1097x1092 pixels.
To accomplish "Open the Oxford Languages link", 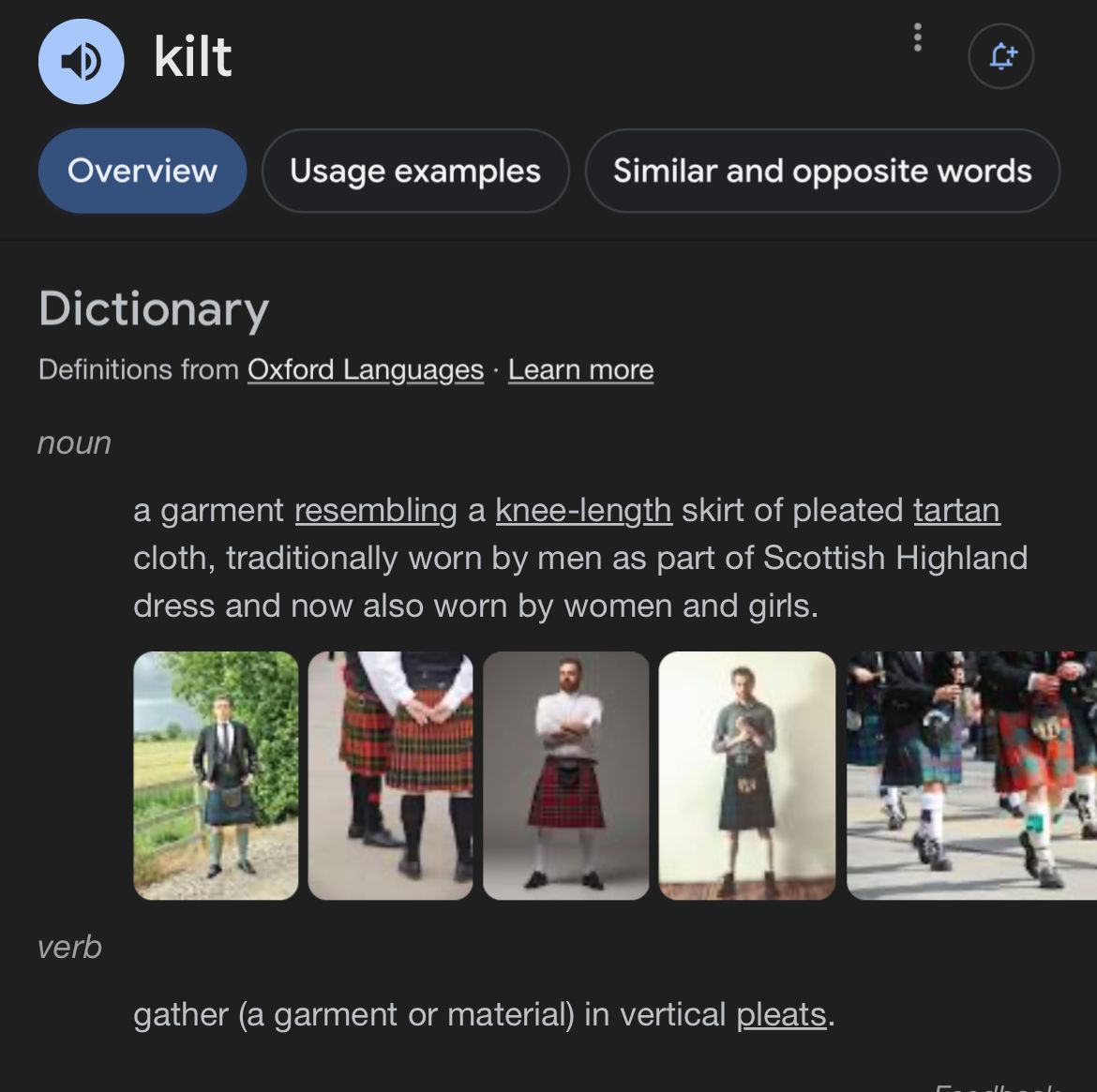I will pos(365,369).
